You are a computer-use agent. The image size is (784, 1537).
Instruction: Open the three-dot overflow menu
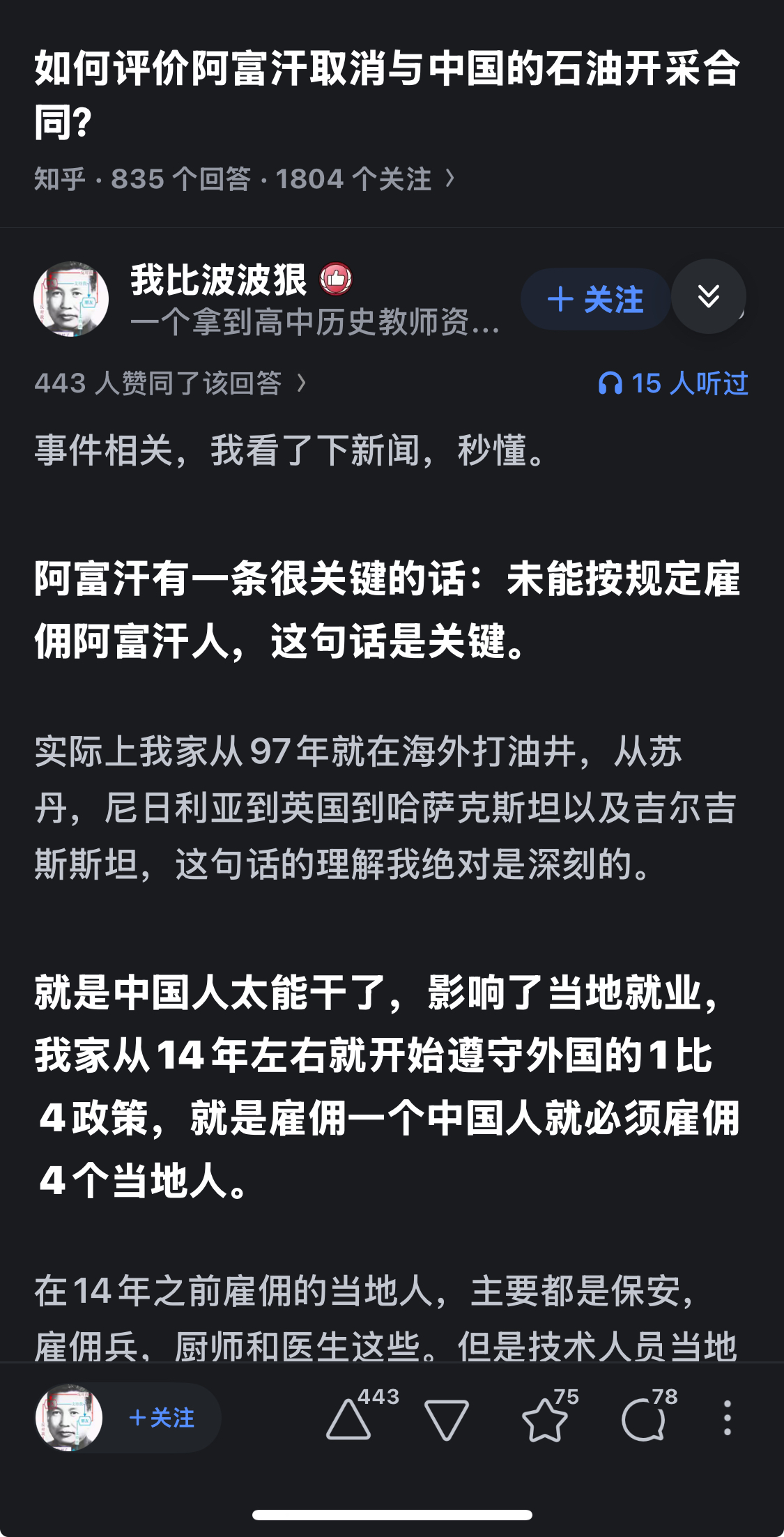[x=728, y=1418]
